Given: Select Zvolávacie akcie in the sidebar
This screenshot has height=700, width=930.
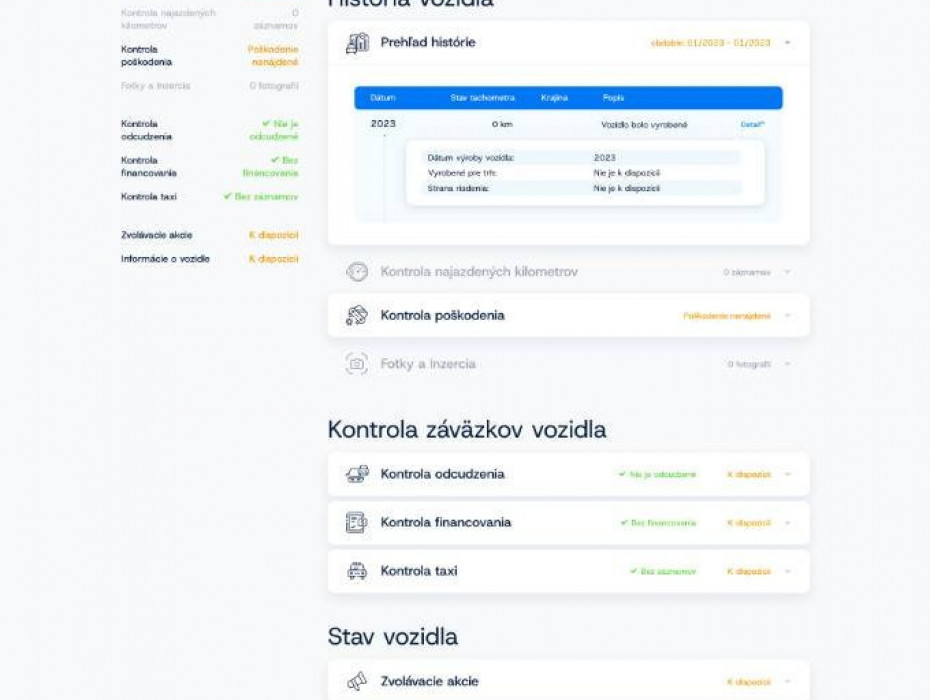Looking at the screenshot, I should [x=157, y=235].
